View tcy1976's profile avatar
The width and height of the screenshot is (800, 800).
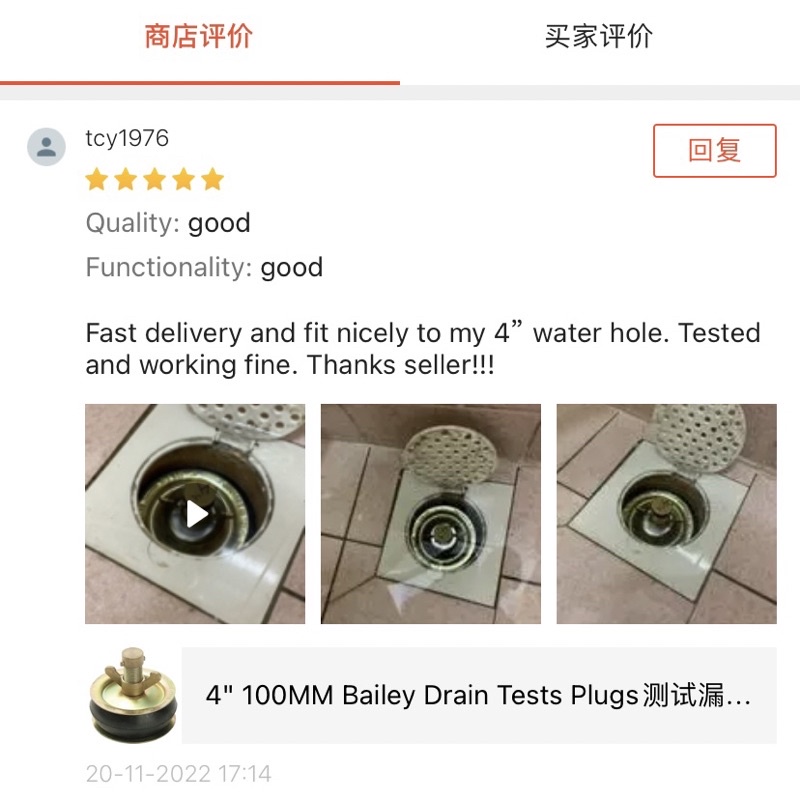(46, 147)
